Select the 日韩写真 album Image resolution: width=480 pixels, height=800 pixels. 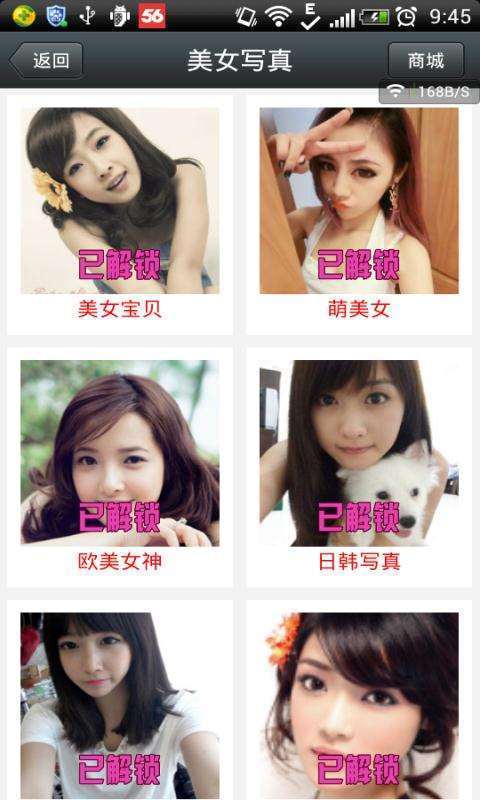coord(359,467)
